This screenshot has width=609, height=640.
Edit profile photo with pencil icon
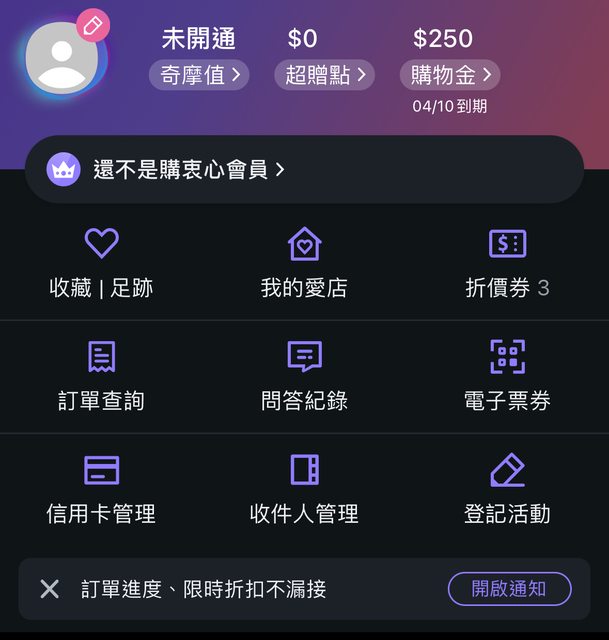click(93, 26)
